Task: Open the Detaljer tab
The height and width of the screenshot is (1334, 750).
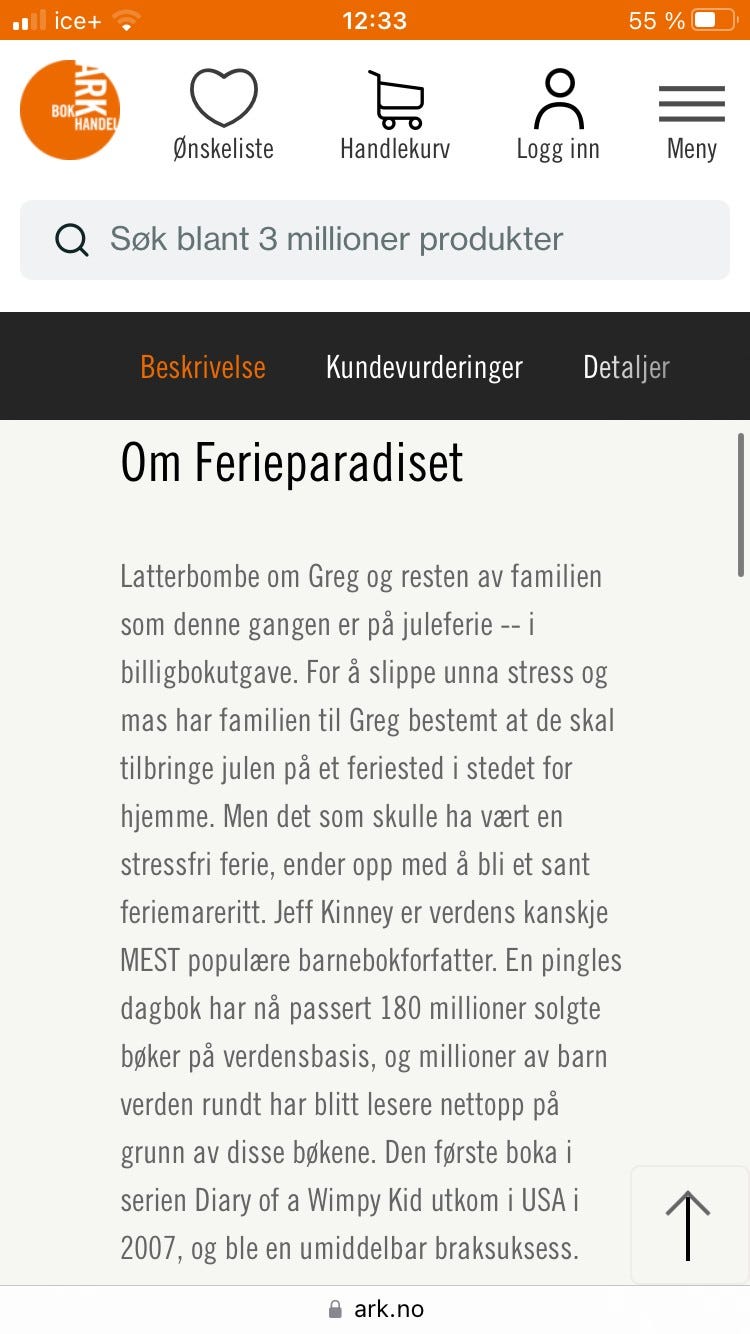Action: [x=627, y=367]
